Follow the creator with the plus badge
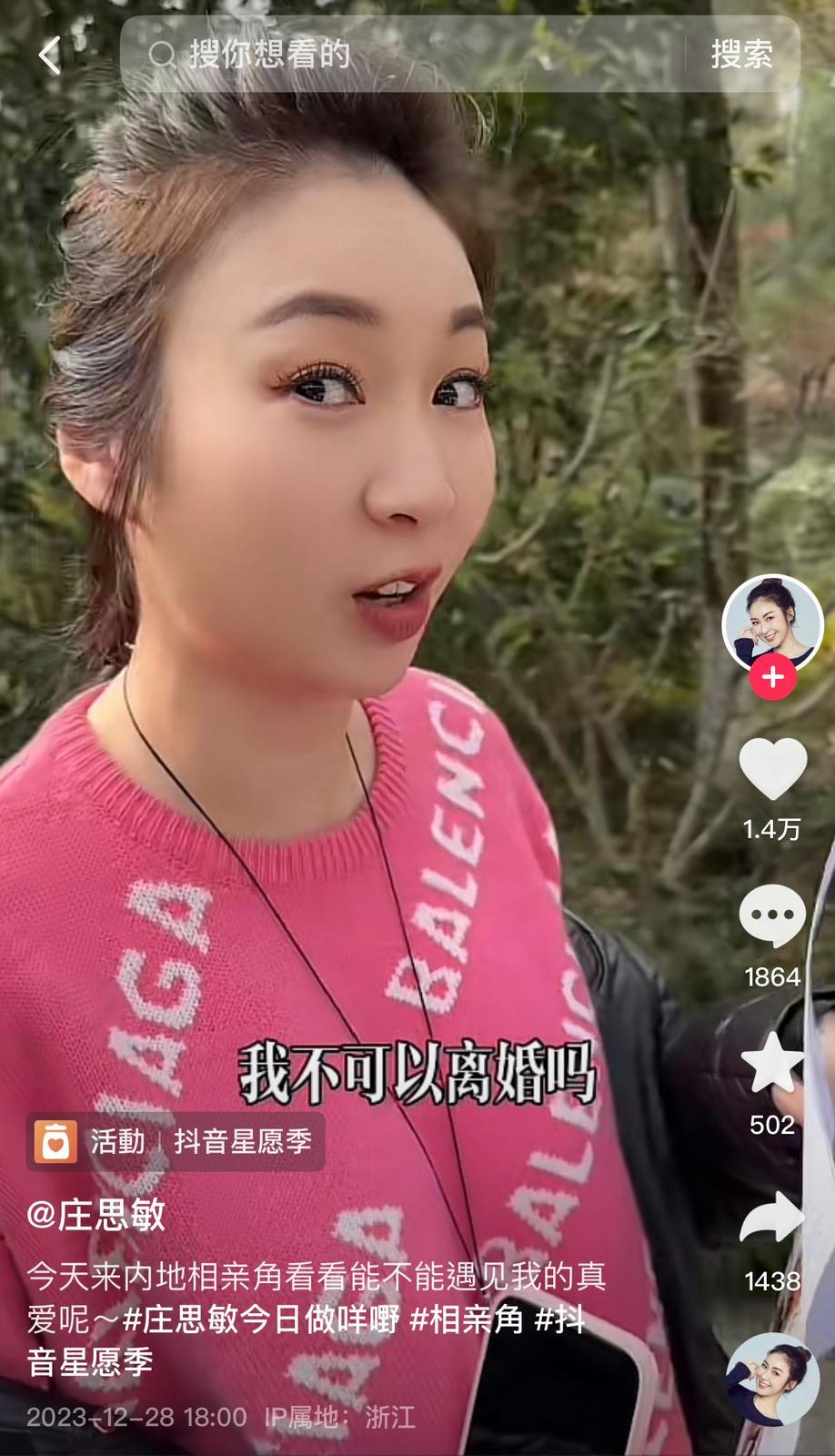The image size is (835, 1456). [x=772, y=678]
